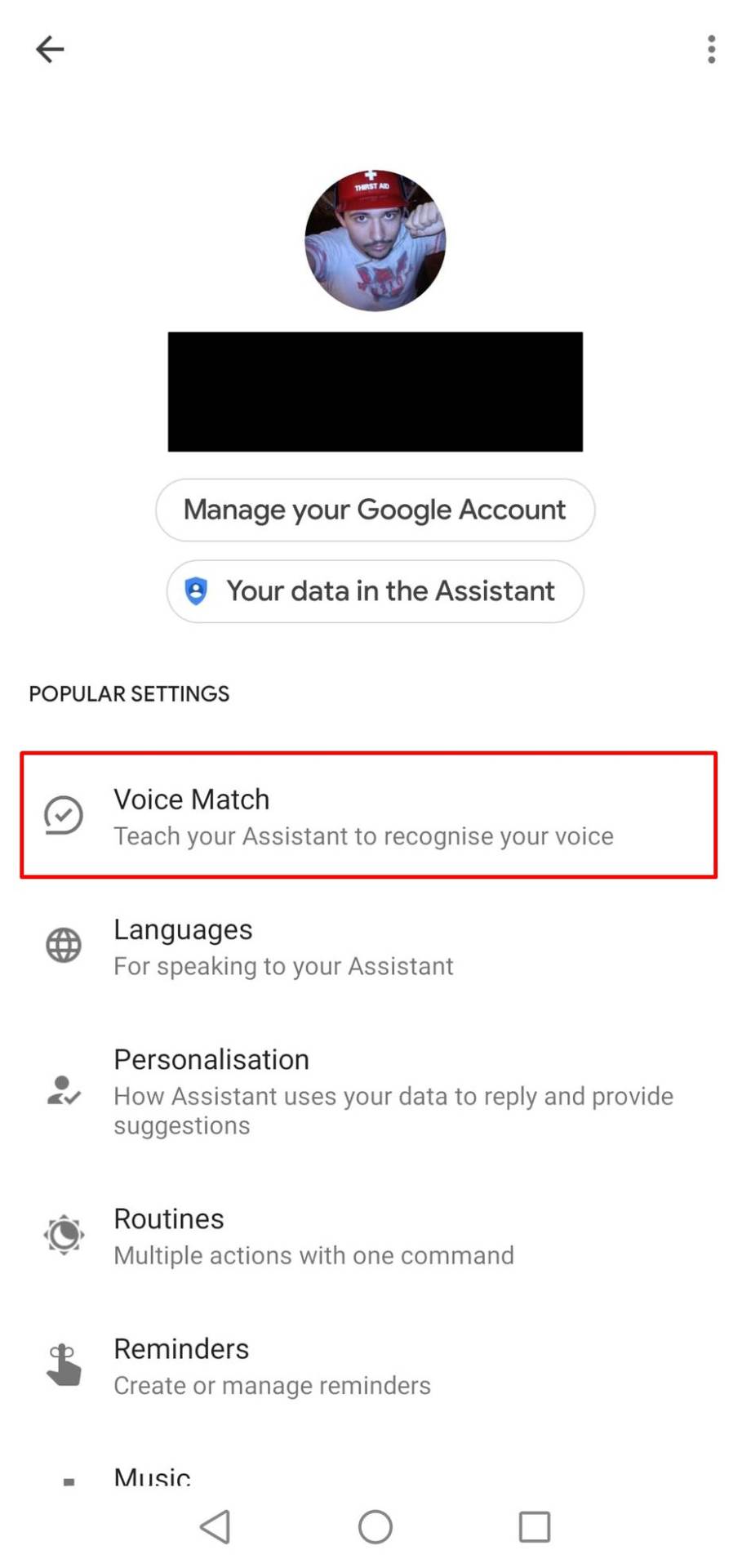Open the Languages settings entry
The width and height of the screenshot is (751, 1568).
367,947
